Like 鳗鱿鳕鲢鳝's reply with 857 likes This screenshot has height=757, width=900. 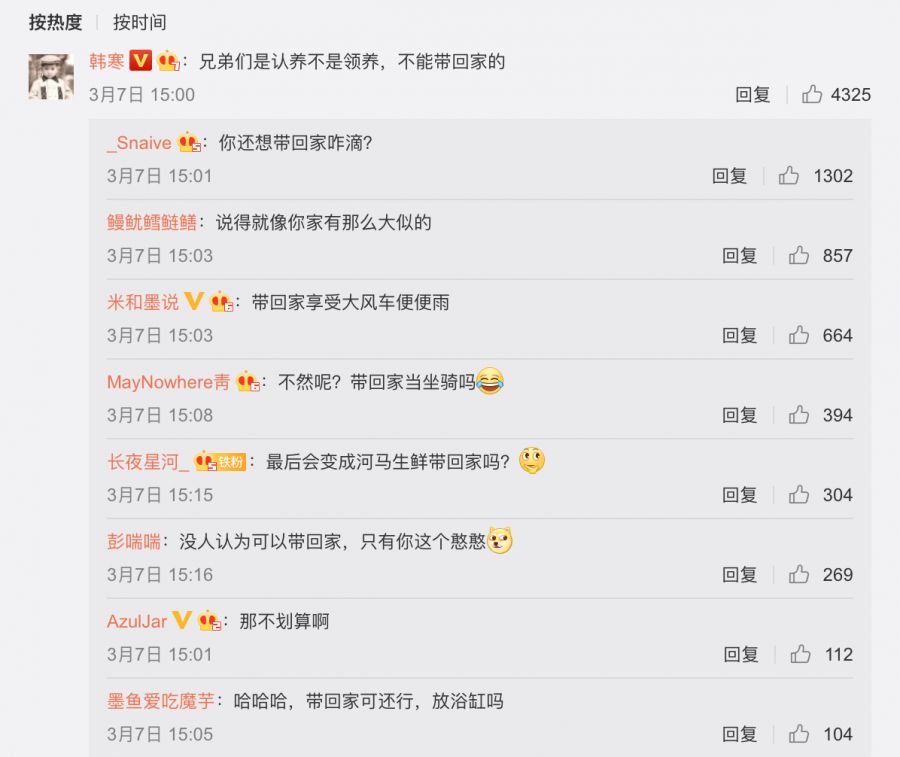tap(799, 256)
